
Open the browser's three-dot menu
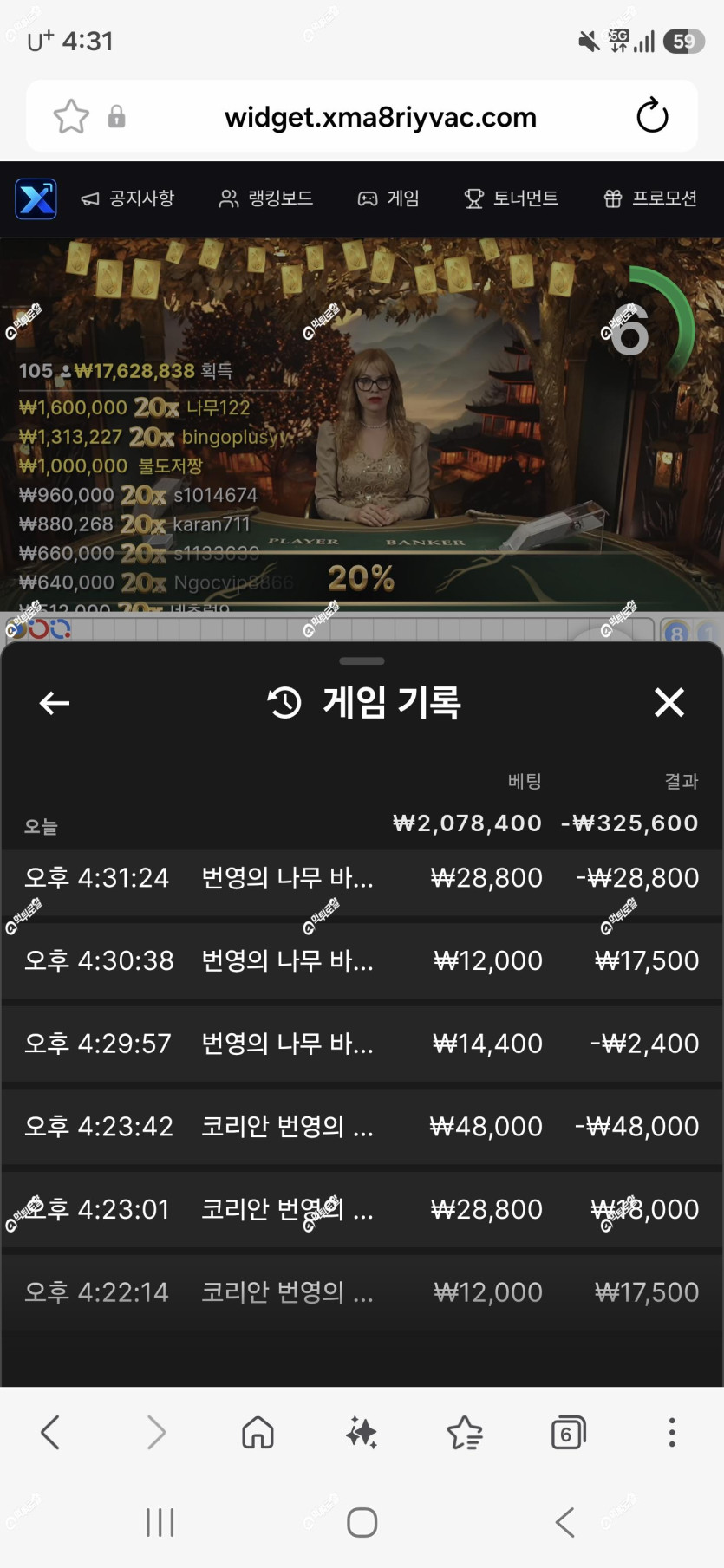click(672, 1433)
